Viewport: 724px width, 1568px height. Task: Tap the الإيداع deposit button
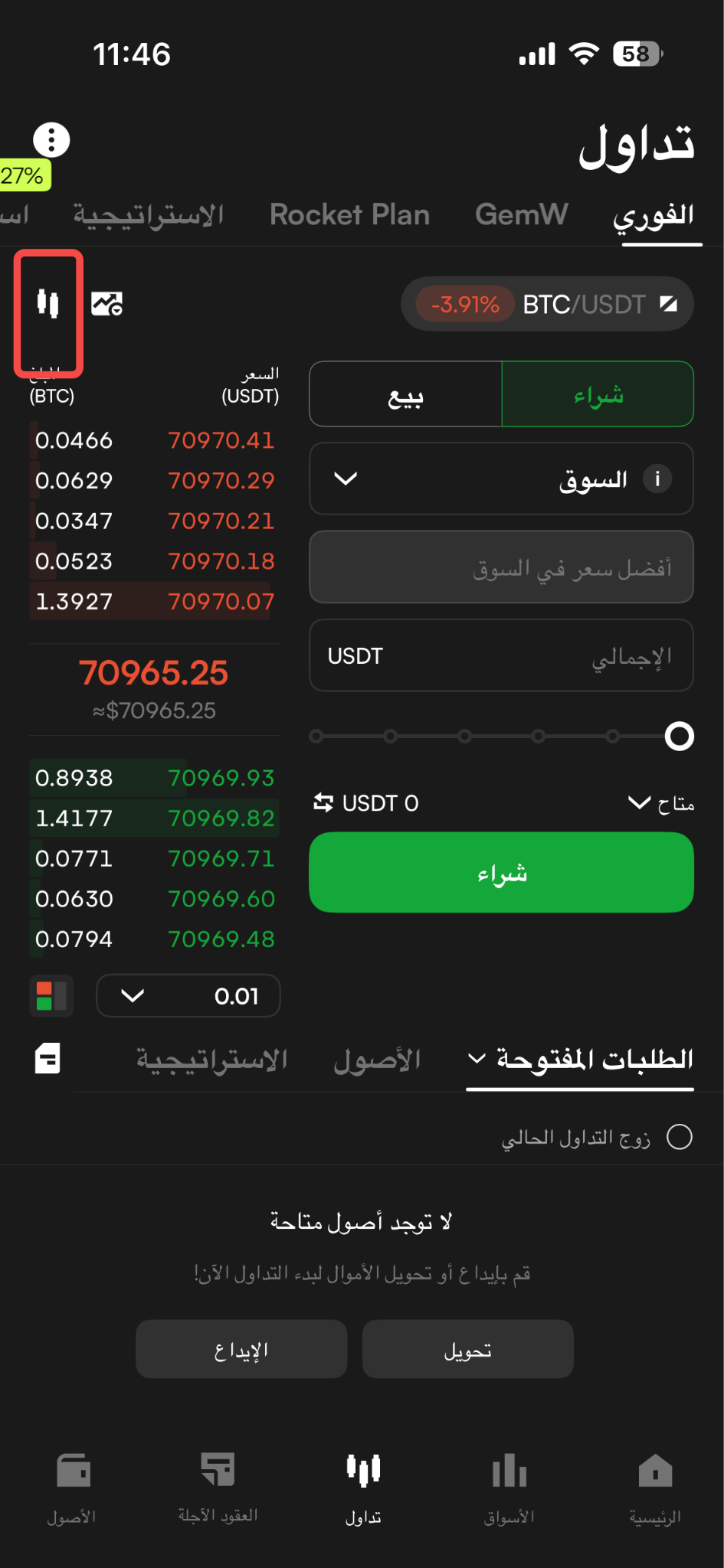[241, 1349]
